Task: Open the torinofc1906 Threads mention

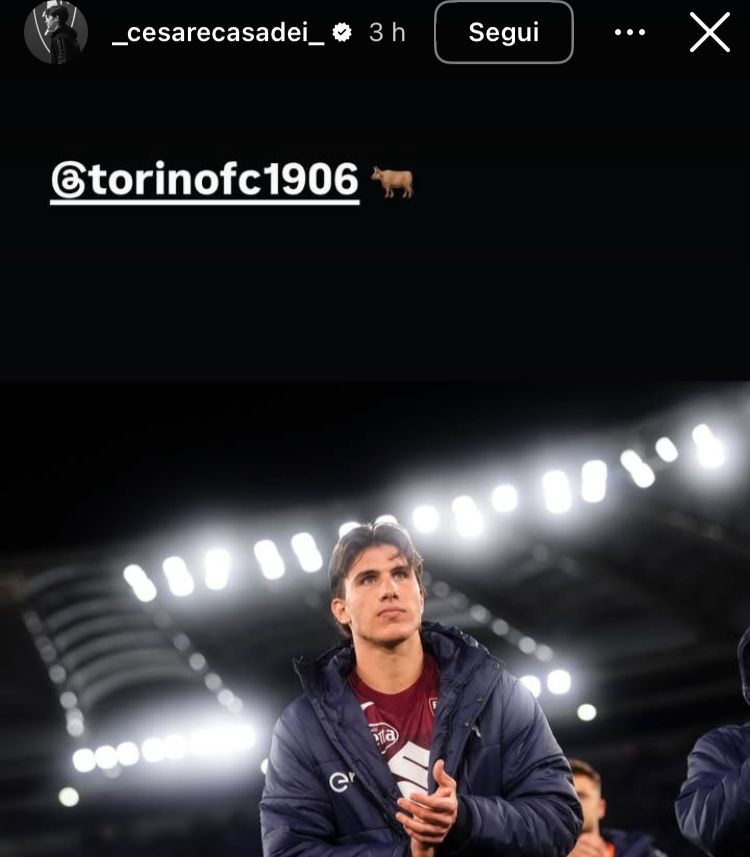Action: [205, 181]
